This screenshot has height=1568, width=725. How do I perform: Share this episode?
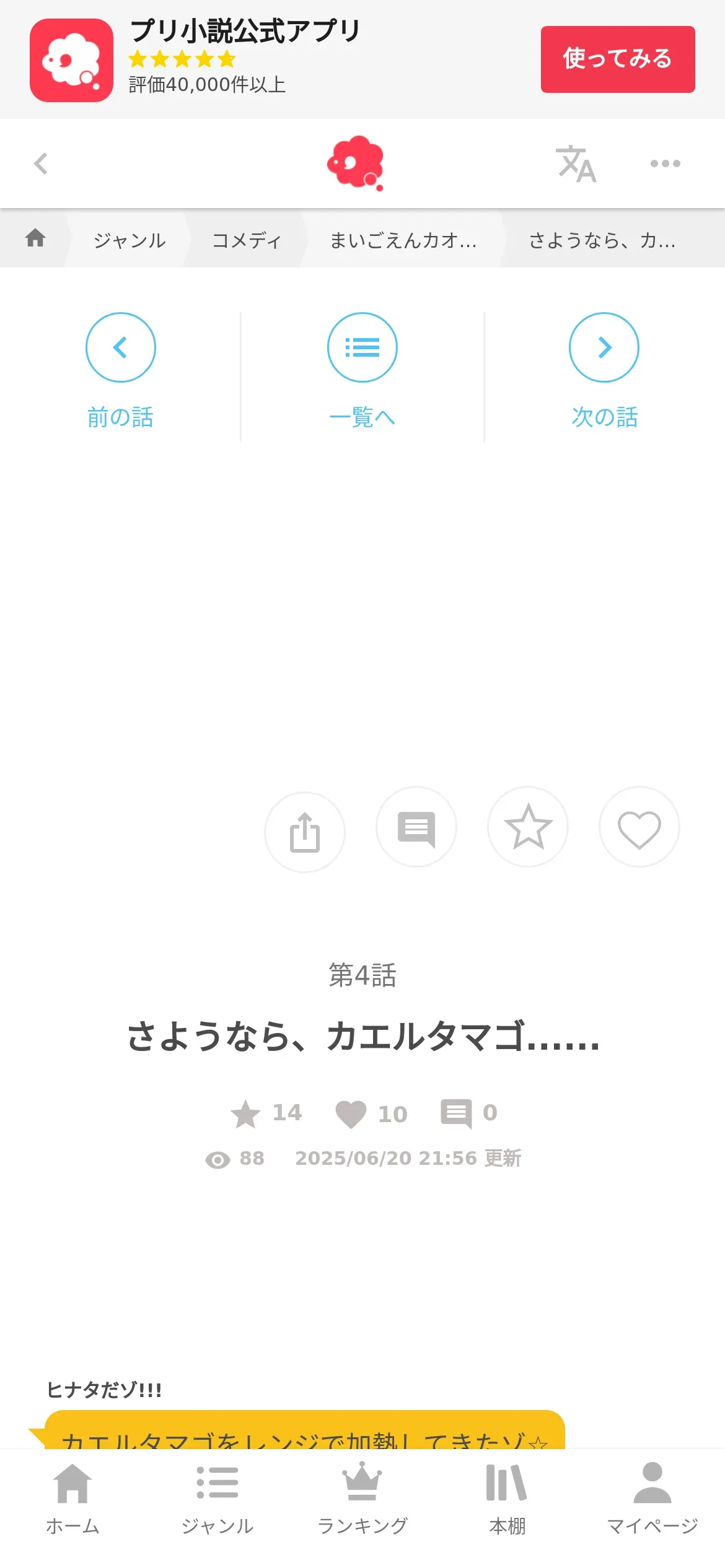point(305,832)
